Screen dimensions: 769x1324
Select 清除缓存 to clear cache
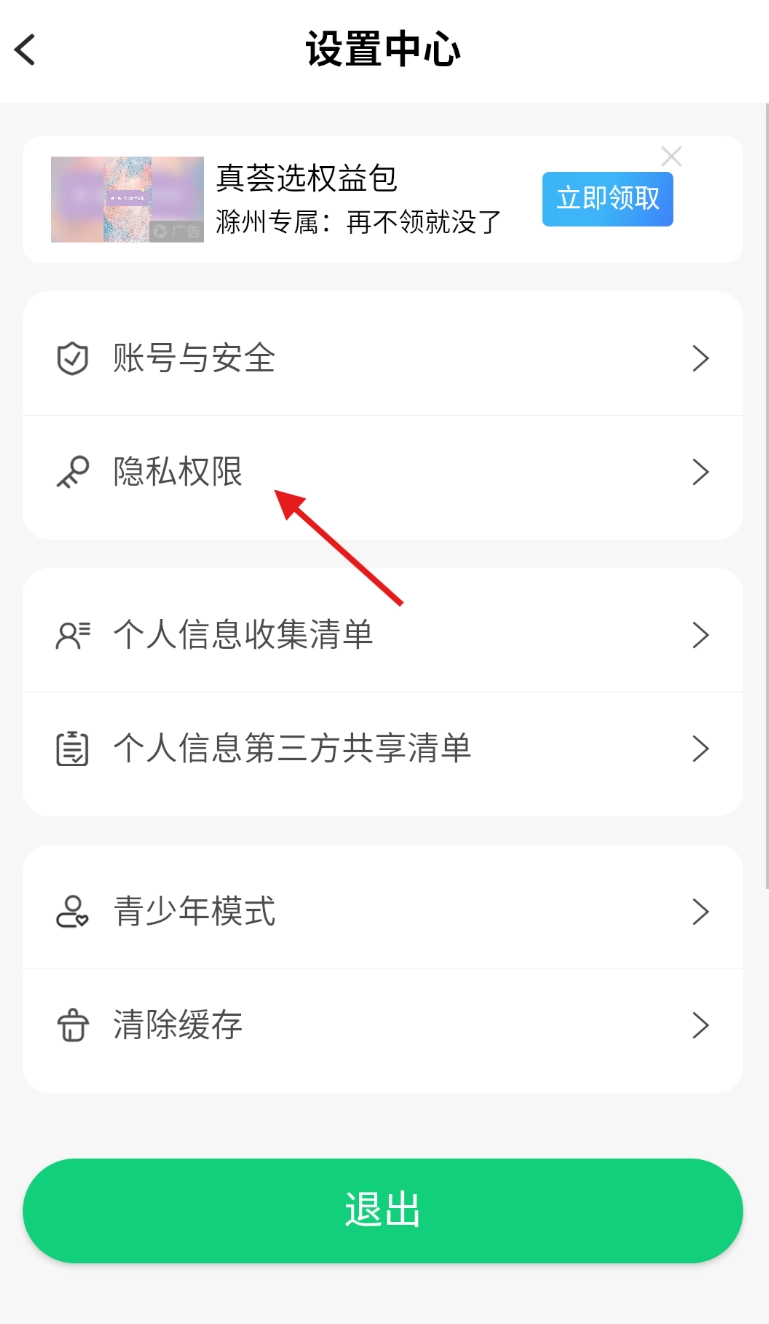tap(383, 1026)
